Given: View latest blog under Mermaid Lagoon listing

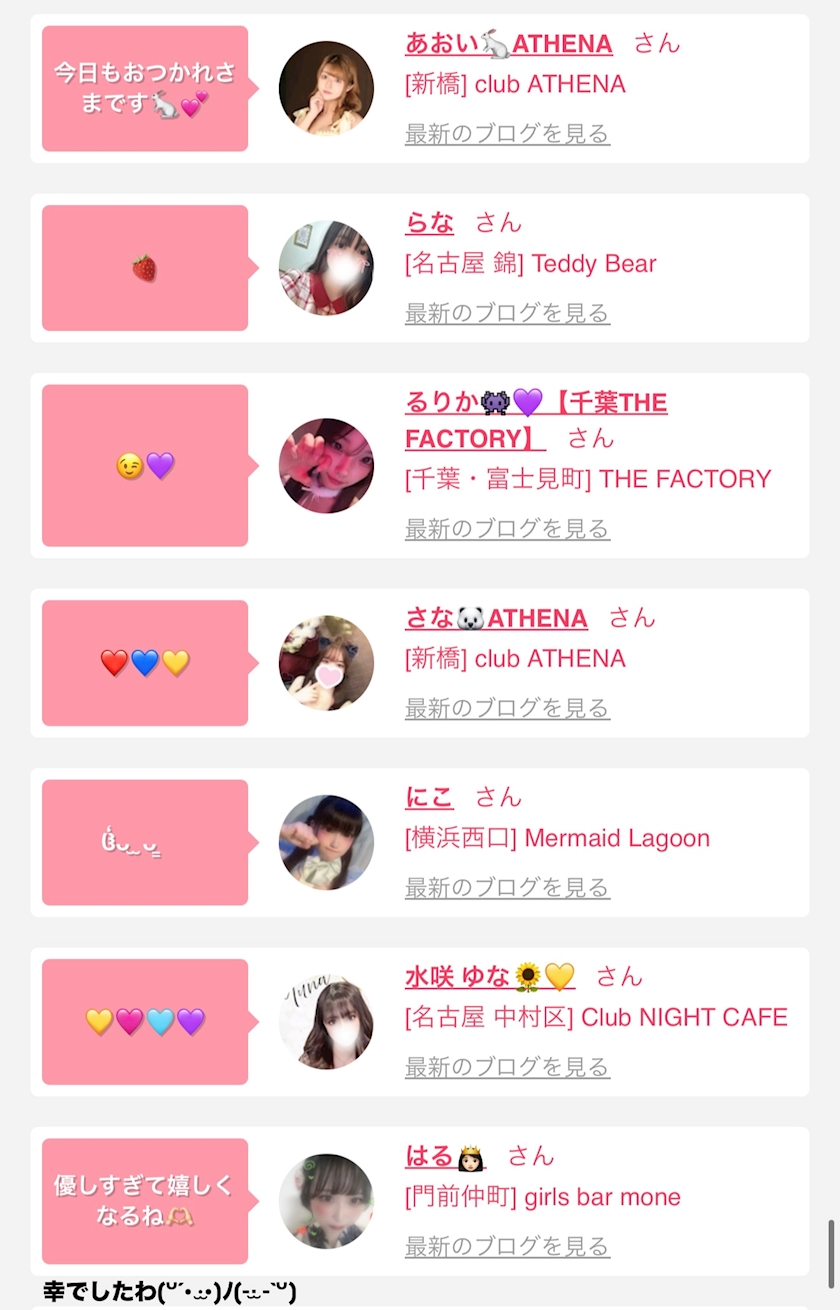Looking at the screenshot, I should pos(507,888).
